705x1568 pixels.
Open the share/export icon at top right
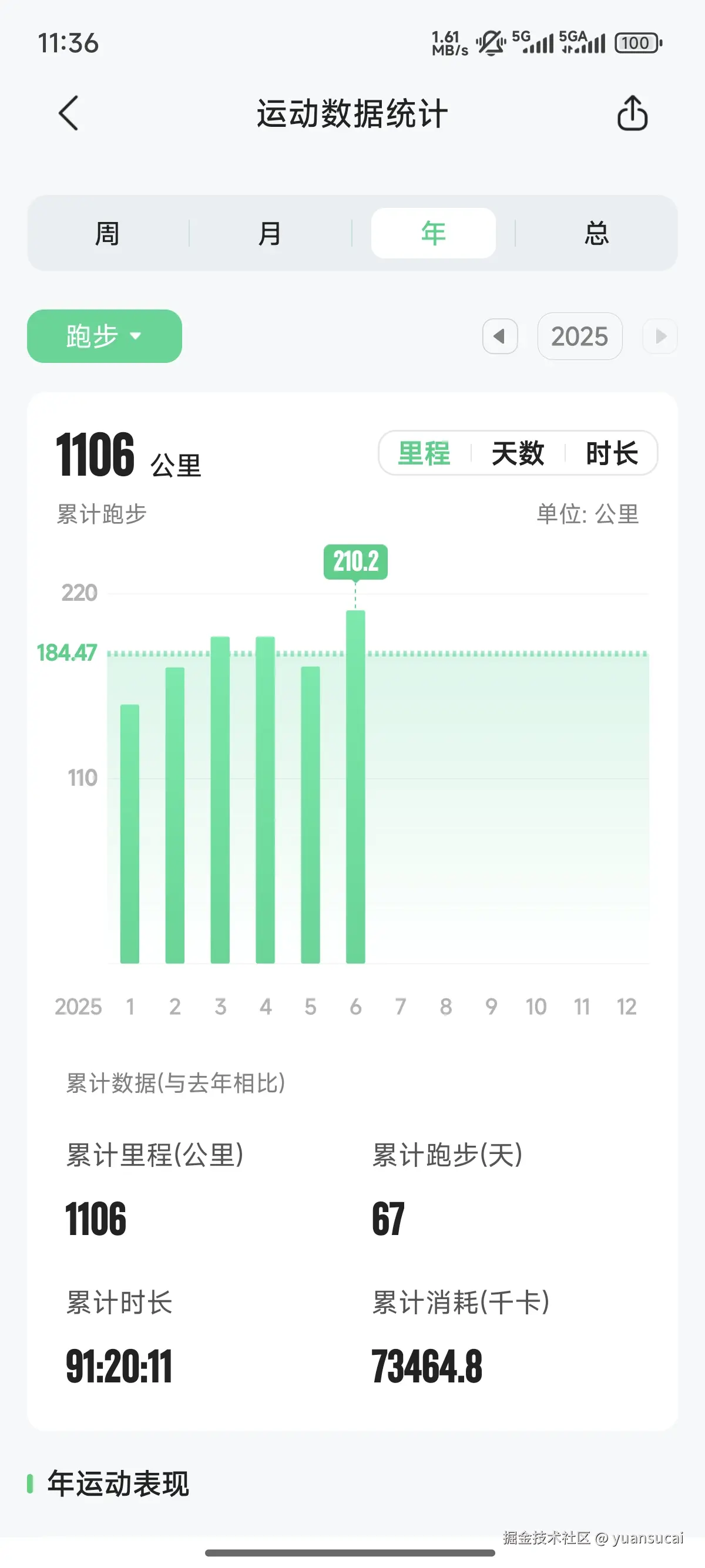[x=632, y=113]
